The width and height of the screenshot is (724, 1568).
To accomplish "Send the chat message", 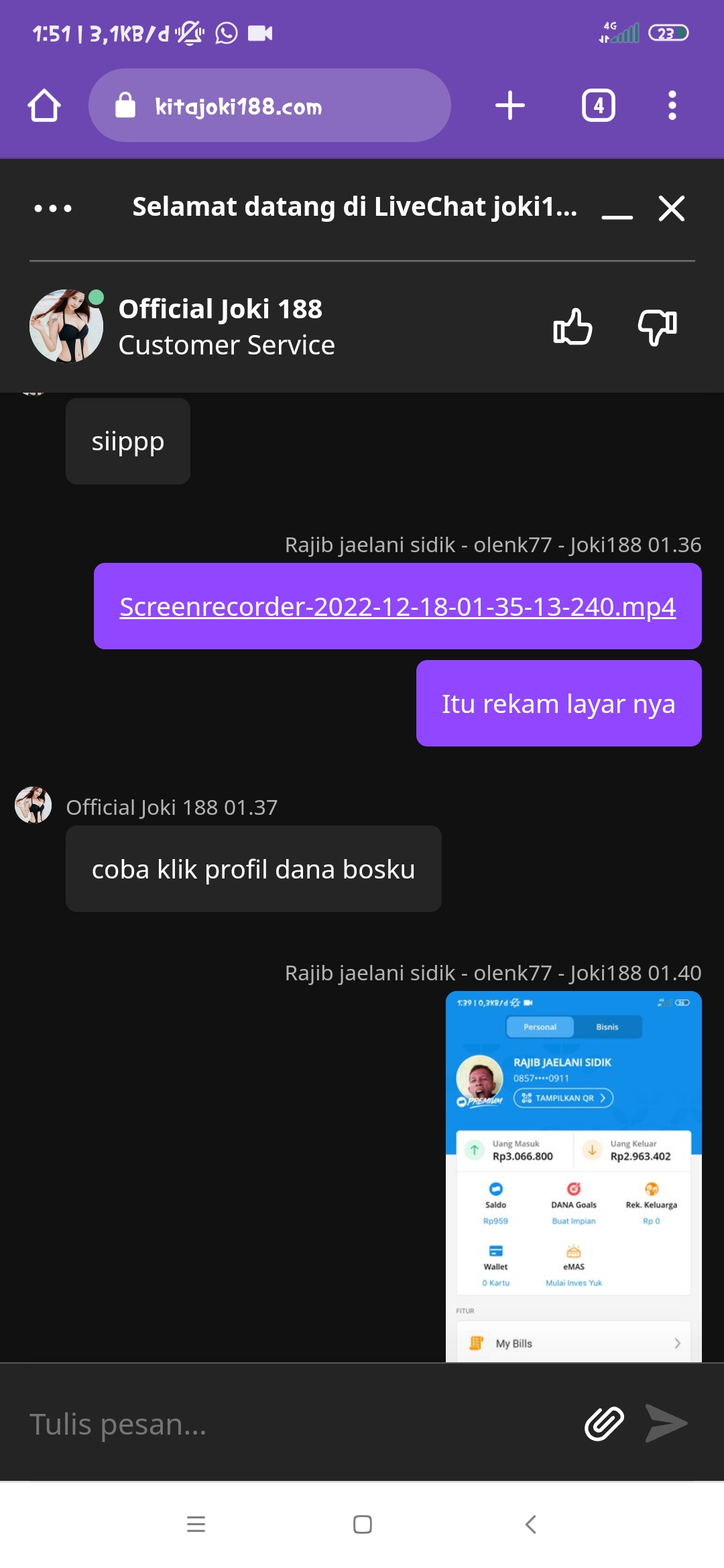I will [x=666, y=1423].
